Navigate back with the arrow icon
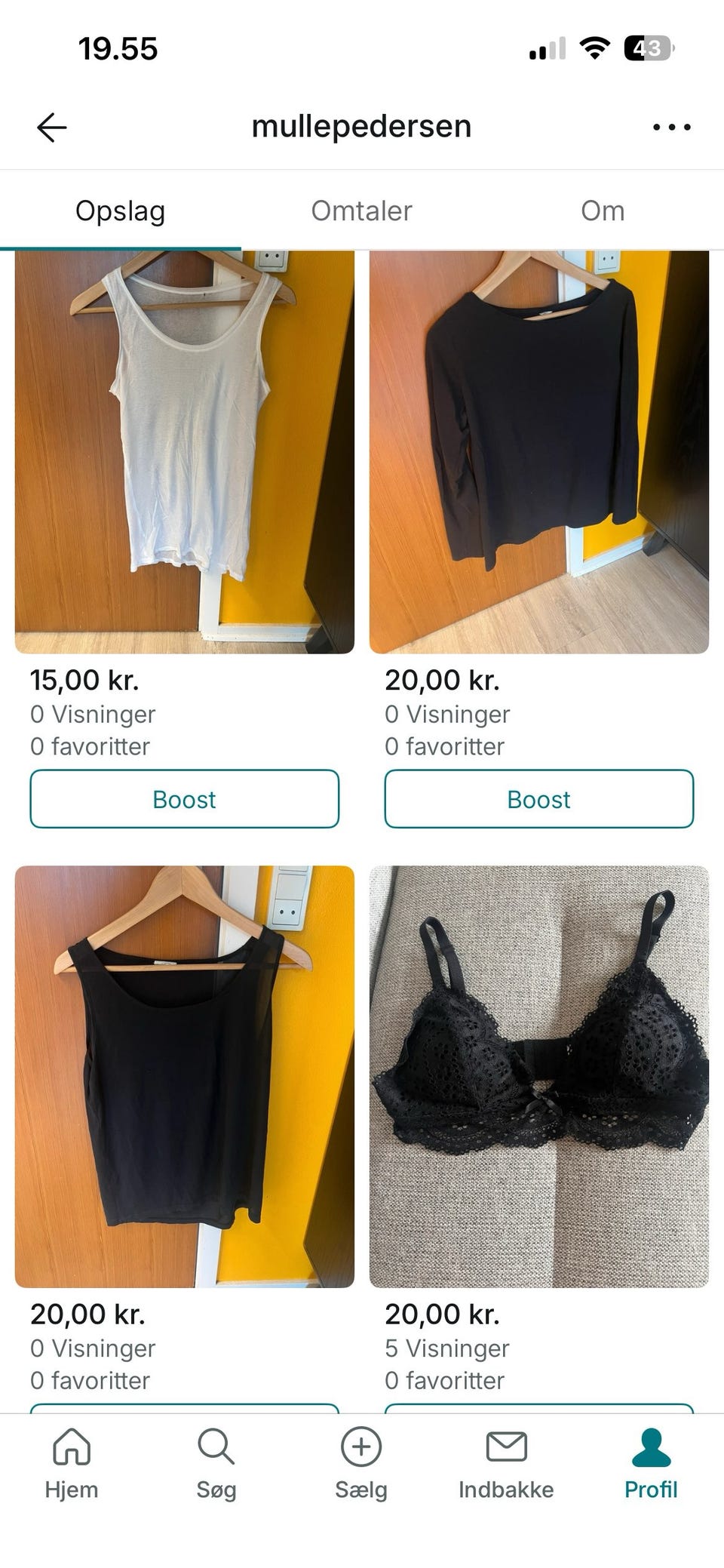724x1568 pixels. pos(51,125)
